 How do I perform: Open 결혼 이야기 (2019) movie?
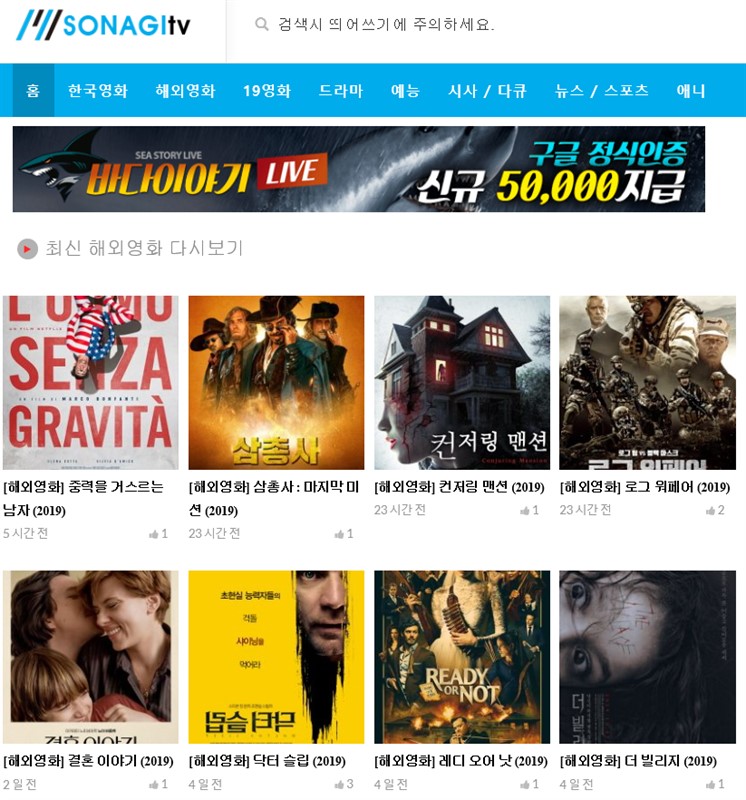click(90, 657)
